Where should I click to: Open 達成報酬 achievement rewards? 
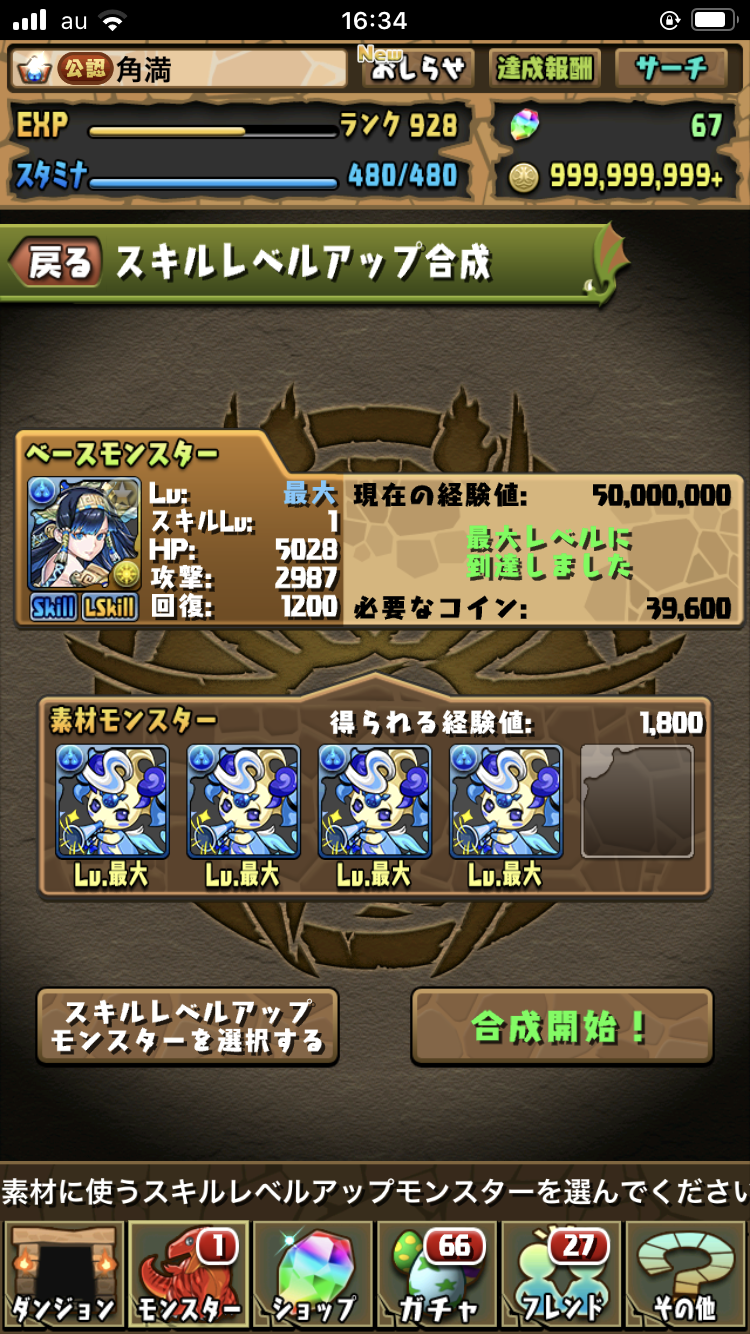545,68
